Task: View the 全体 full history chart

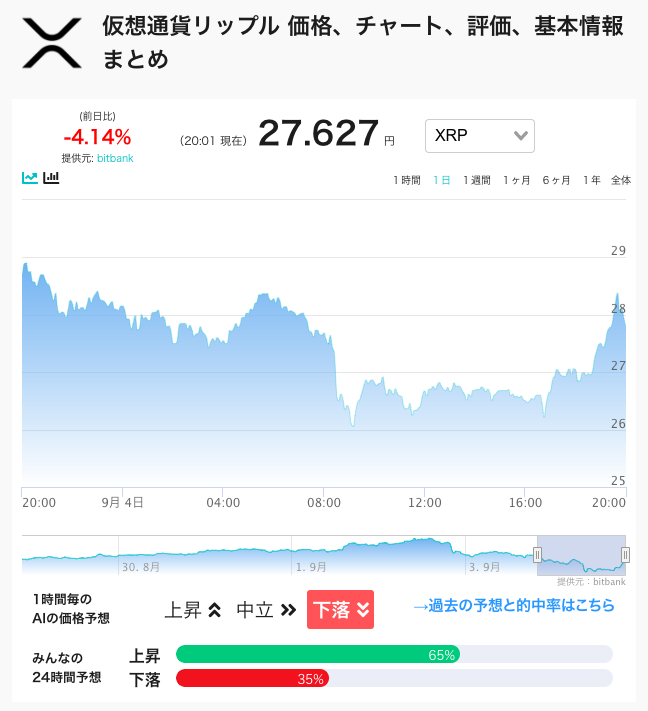Action: click(621, 180)
